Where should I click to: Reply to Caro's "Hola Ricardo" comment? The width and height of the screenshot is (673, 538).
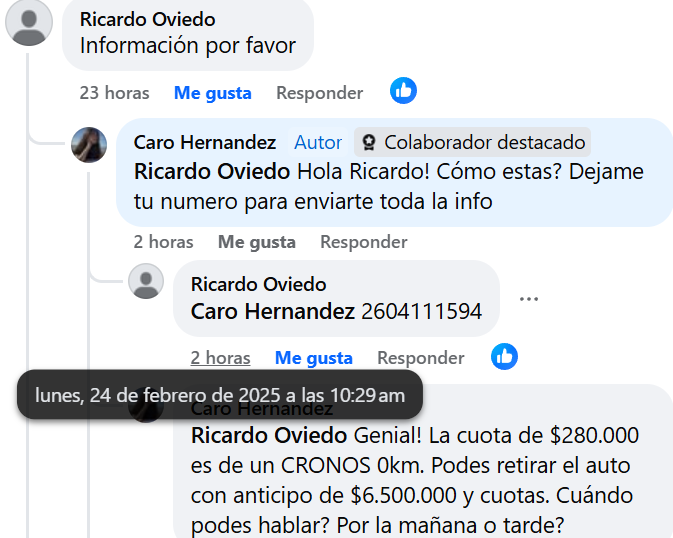pos(363,242)
